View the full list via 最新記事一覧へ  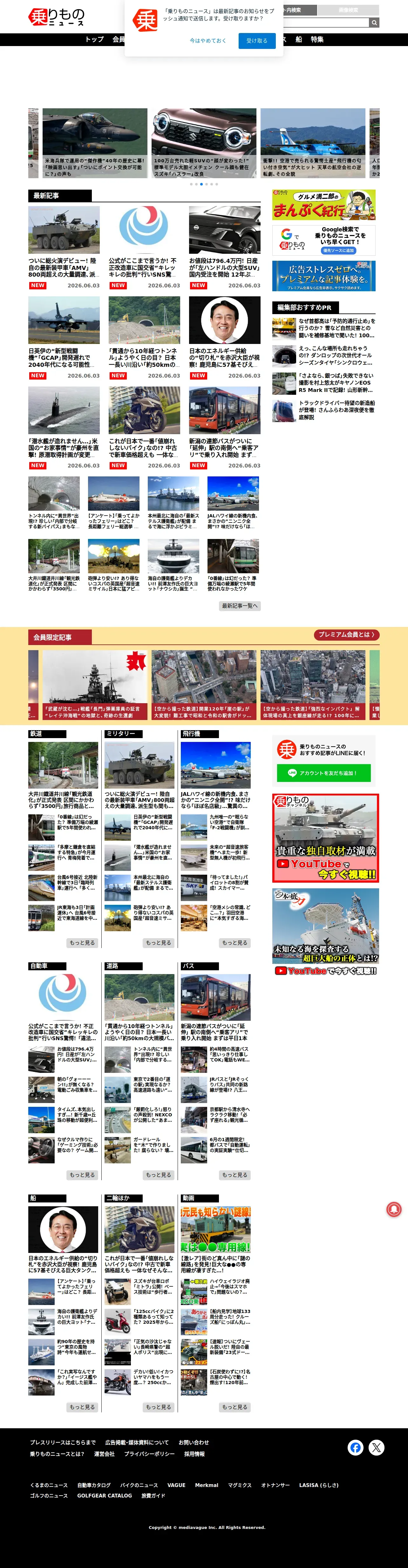coord(240,606)
